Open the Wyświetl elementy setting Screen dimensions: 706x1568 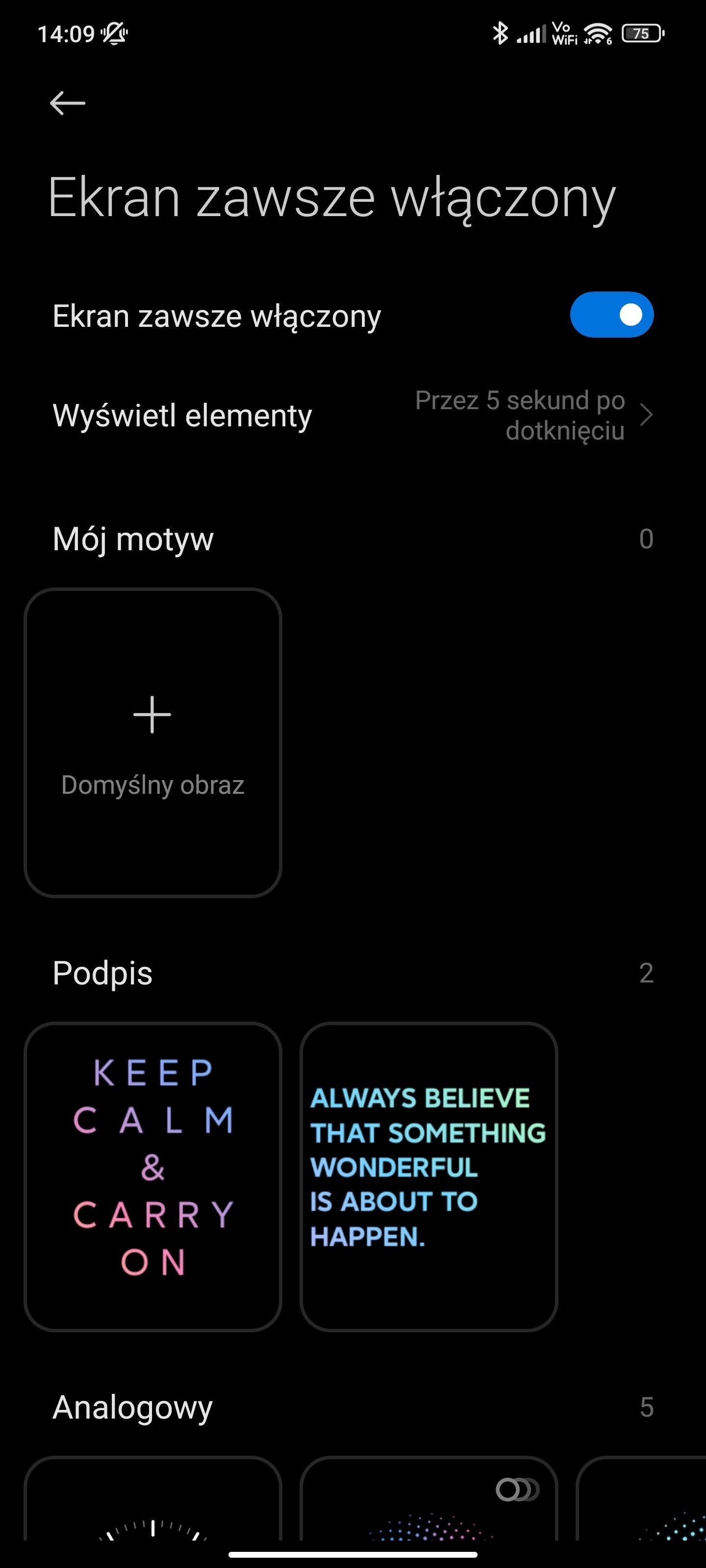[x=353, y=416]
